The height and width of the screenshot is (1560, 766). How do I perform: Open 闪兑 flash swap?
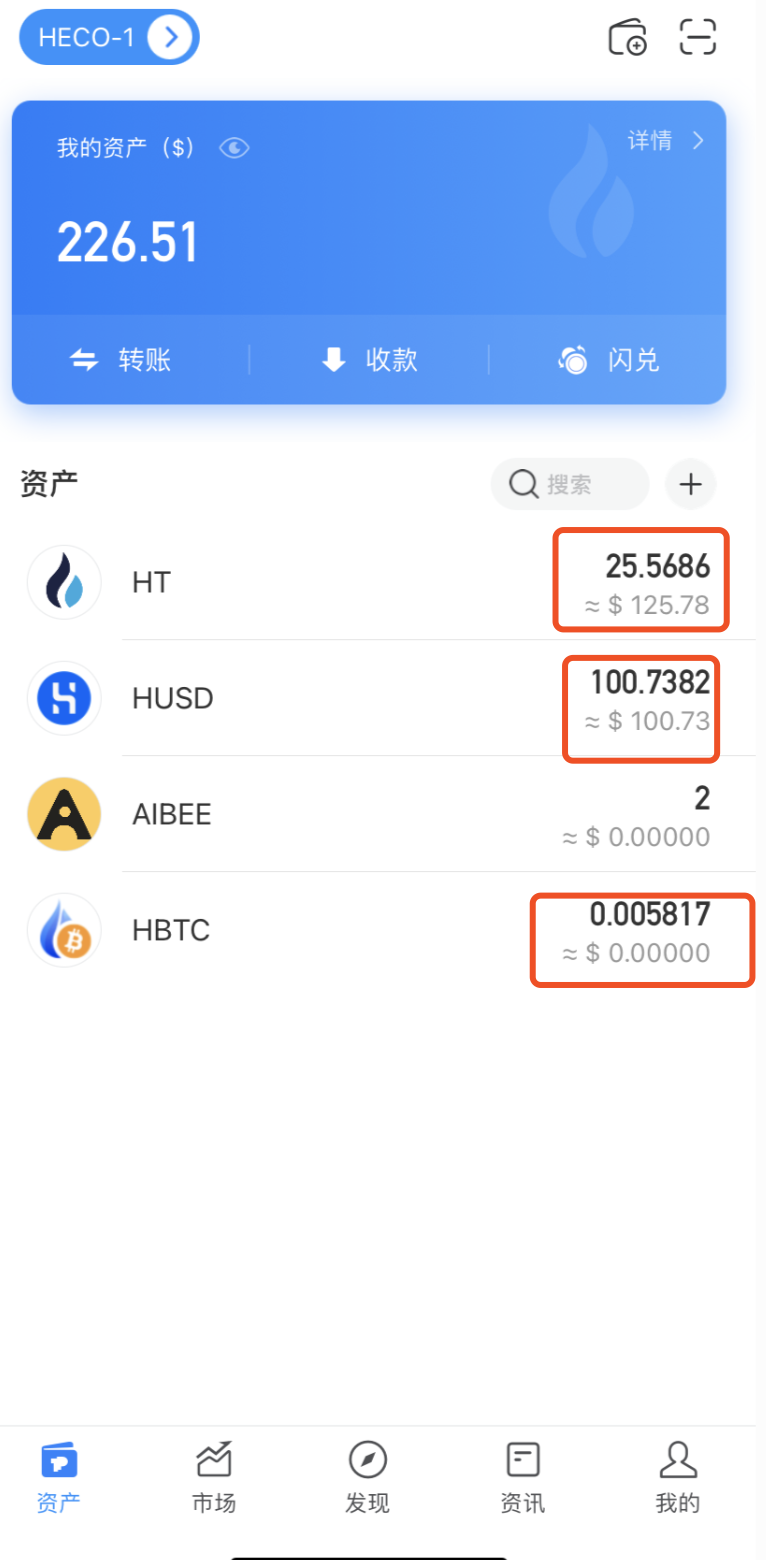(x=609, y=360)
